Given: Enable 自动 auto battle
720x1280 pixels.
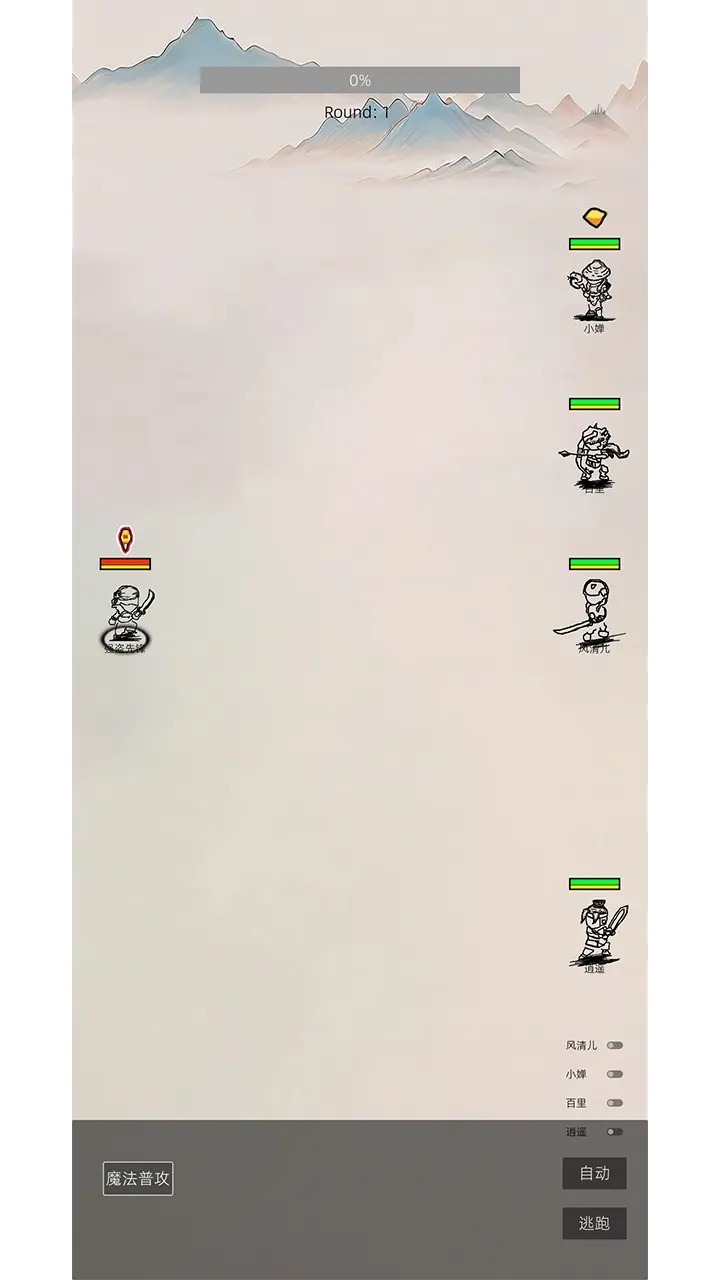Looking at the screenshot, I should click(x=594, y=1173).
